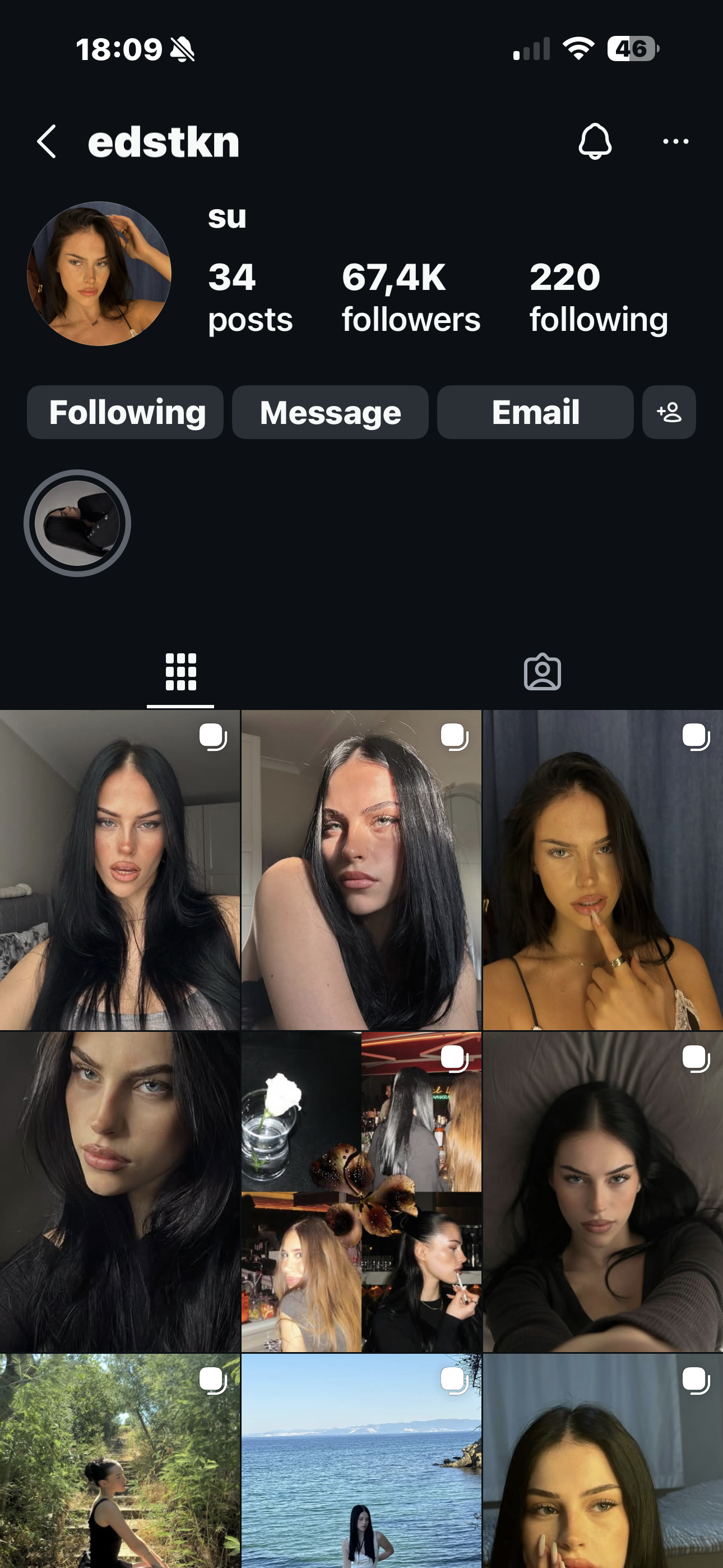Tap the Following button
The image size is (723, 1568).
126,412
